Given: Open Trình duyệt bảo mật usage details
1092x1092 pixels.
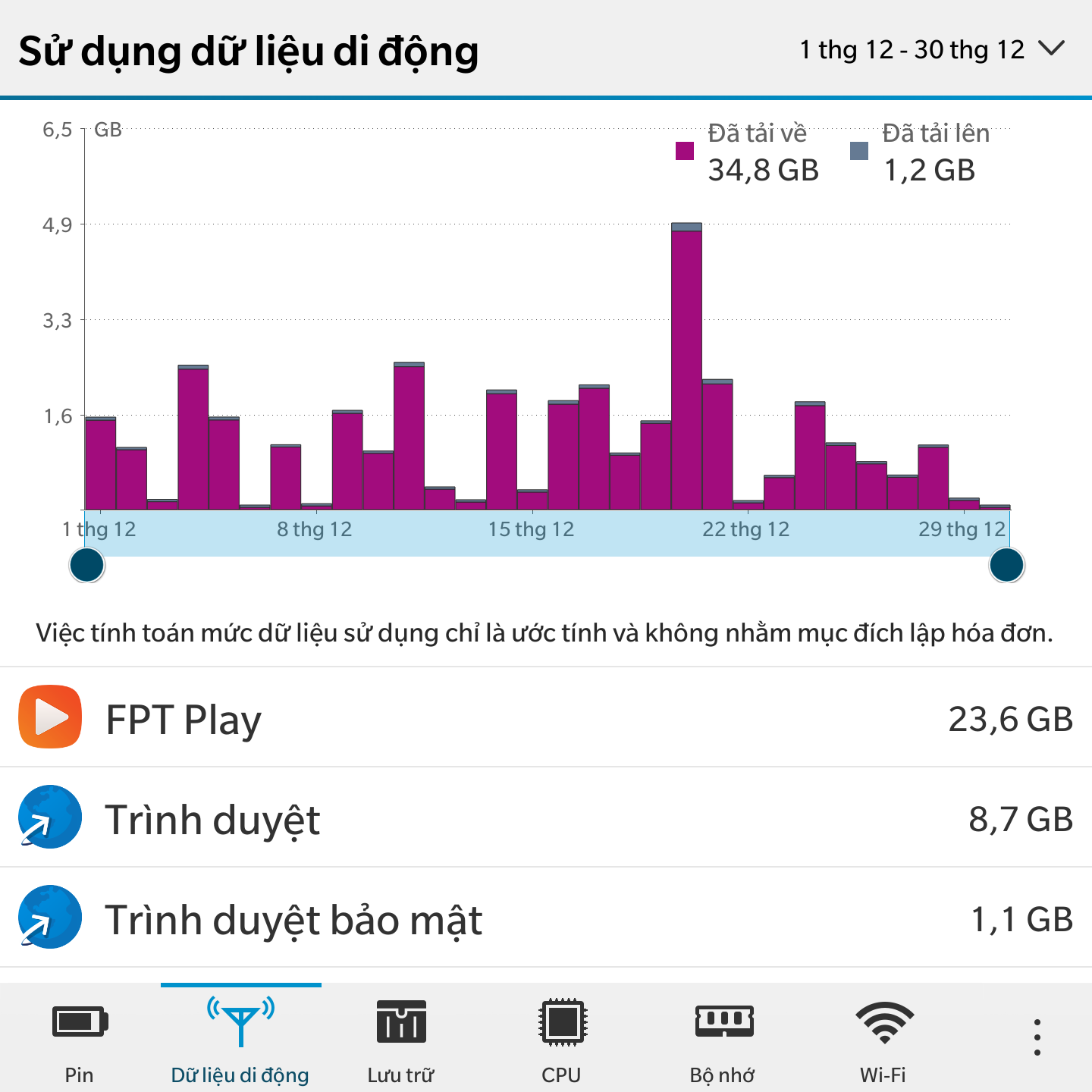Looking at the screenshot, I should click(x=546, y=918).
